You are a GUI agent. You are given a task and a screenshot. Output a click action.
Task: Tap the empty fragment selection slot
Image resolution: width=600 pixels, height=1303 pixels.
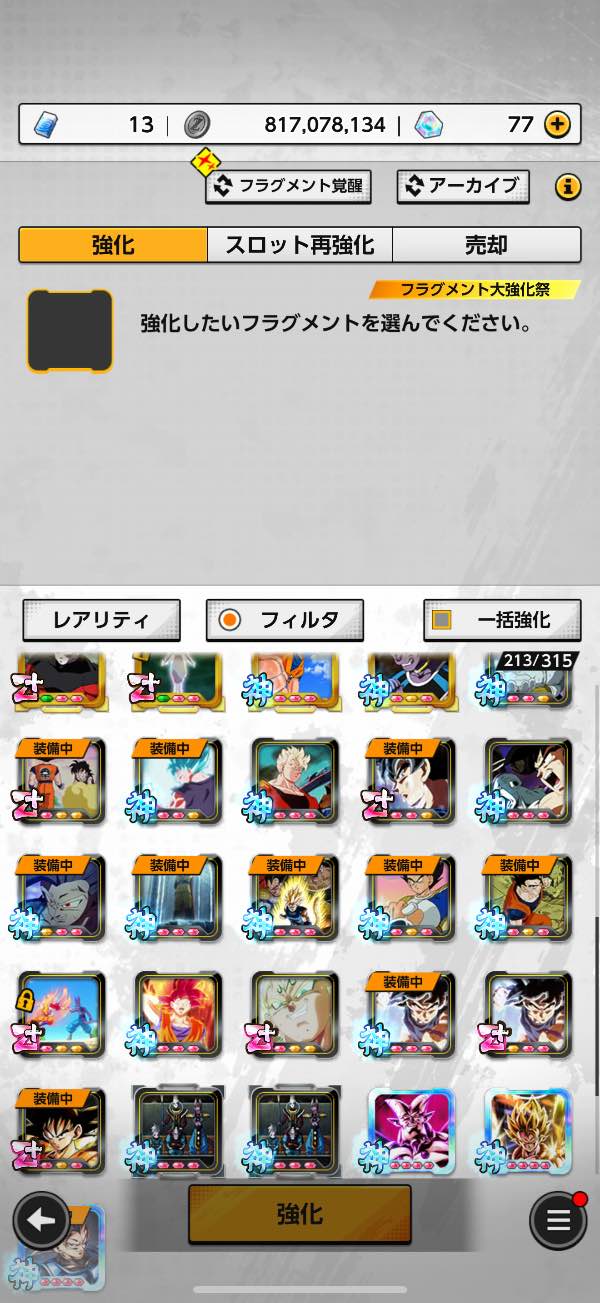coord(69,331)
